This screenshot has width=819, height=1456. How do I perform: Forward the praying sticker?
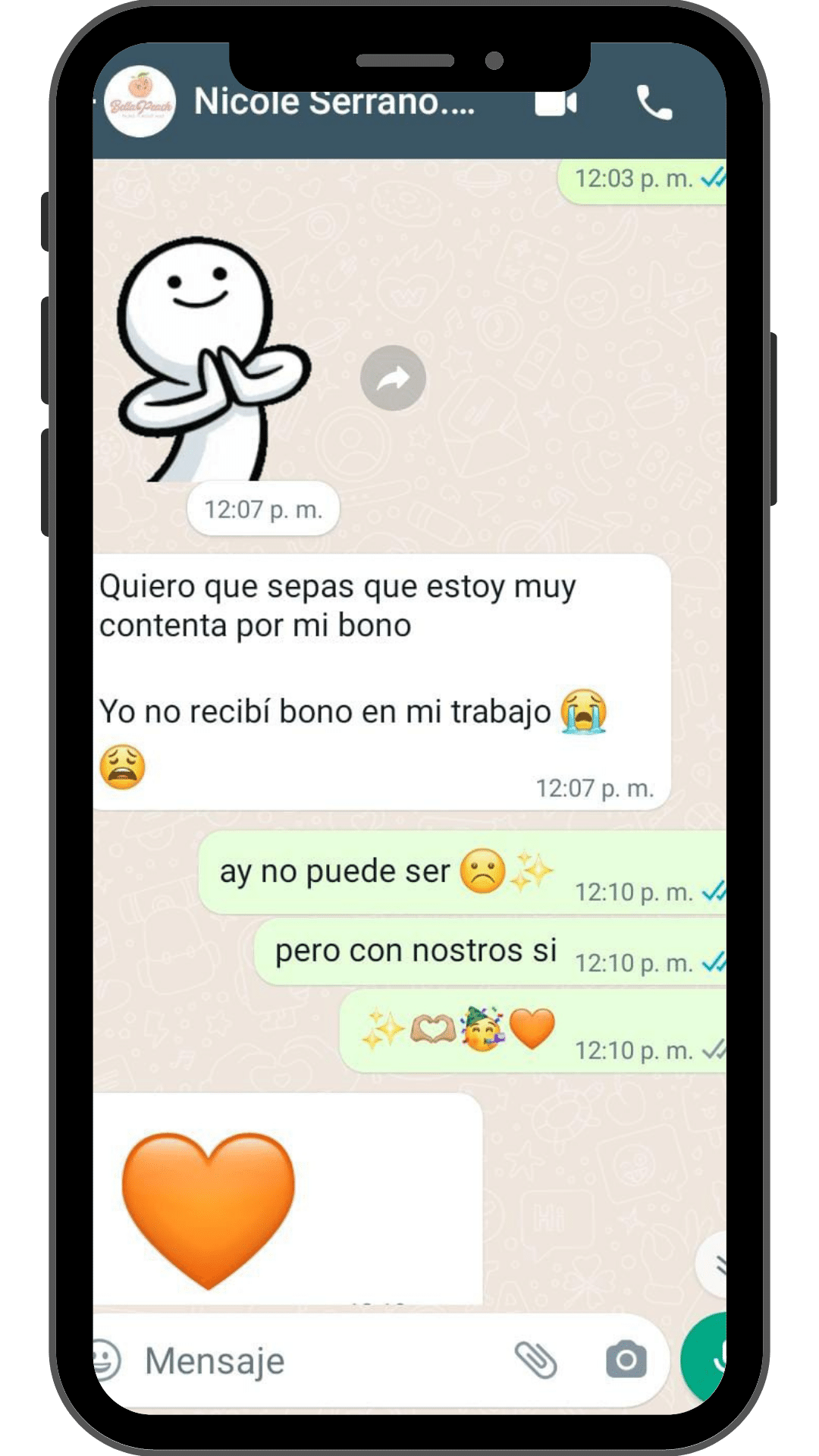click(x=393, y=378)
